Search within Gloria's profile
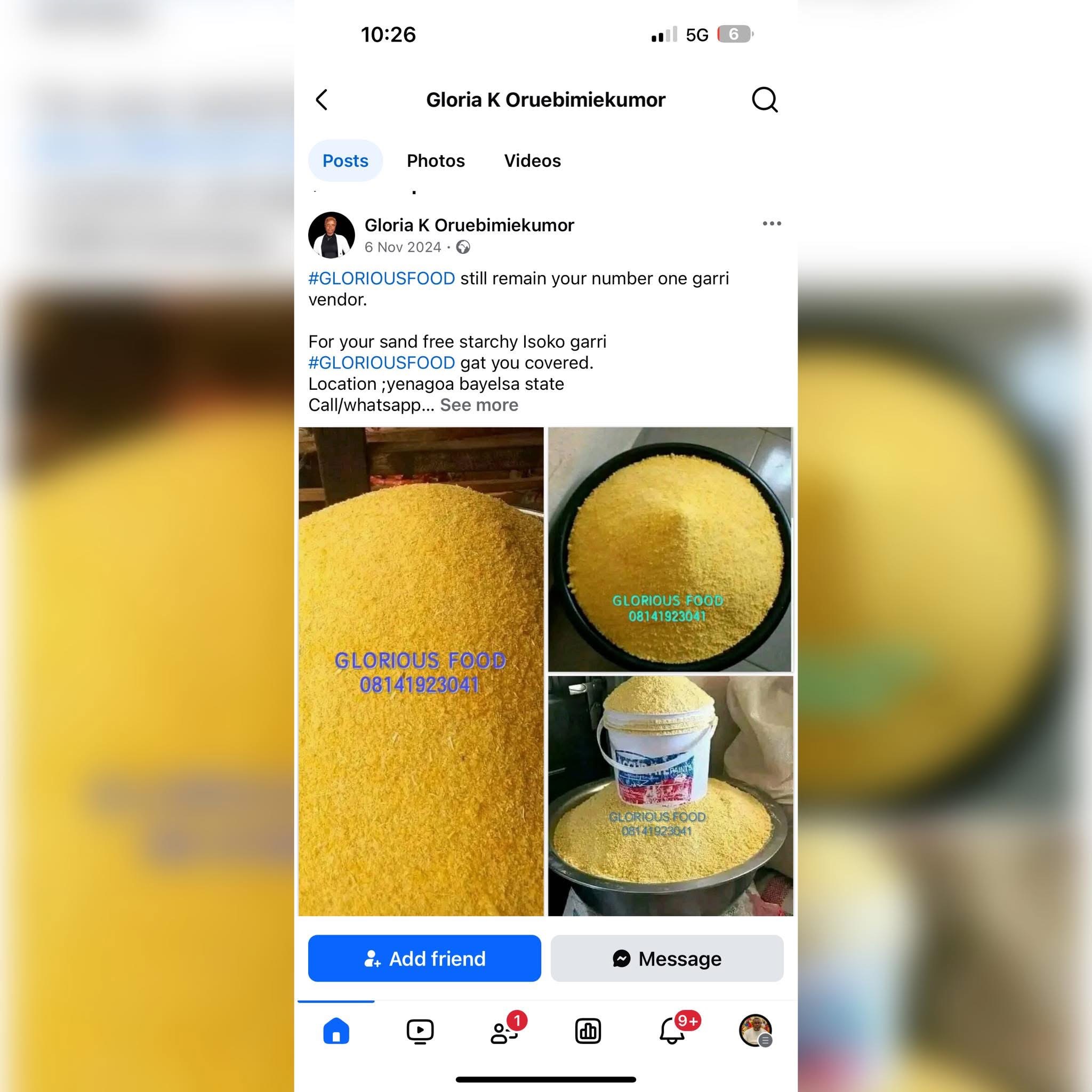The image size is (1092, 1092). 764,100
